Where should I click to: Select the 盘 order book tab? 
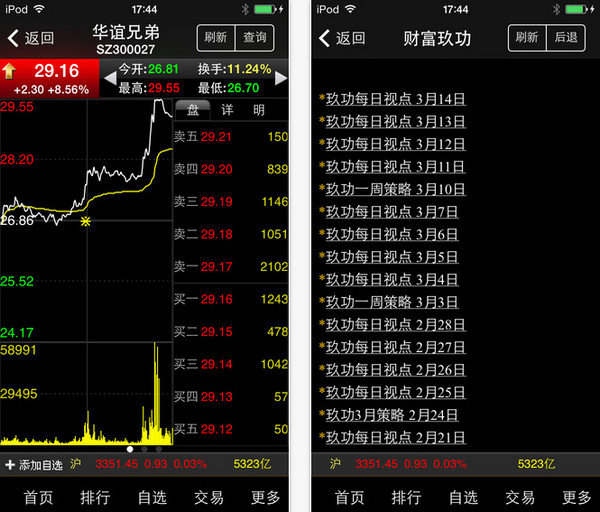193,110
